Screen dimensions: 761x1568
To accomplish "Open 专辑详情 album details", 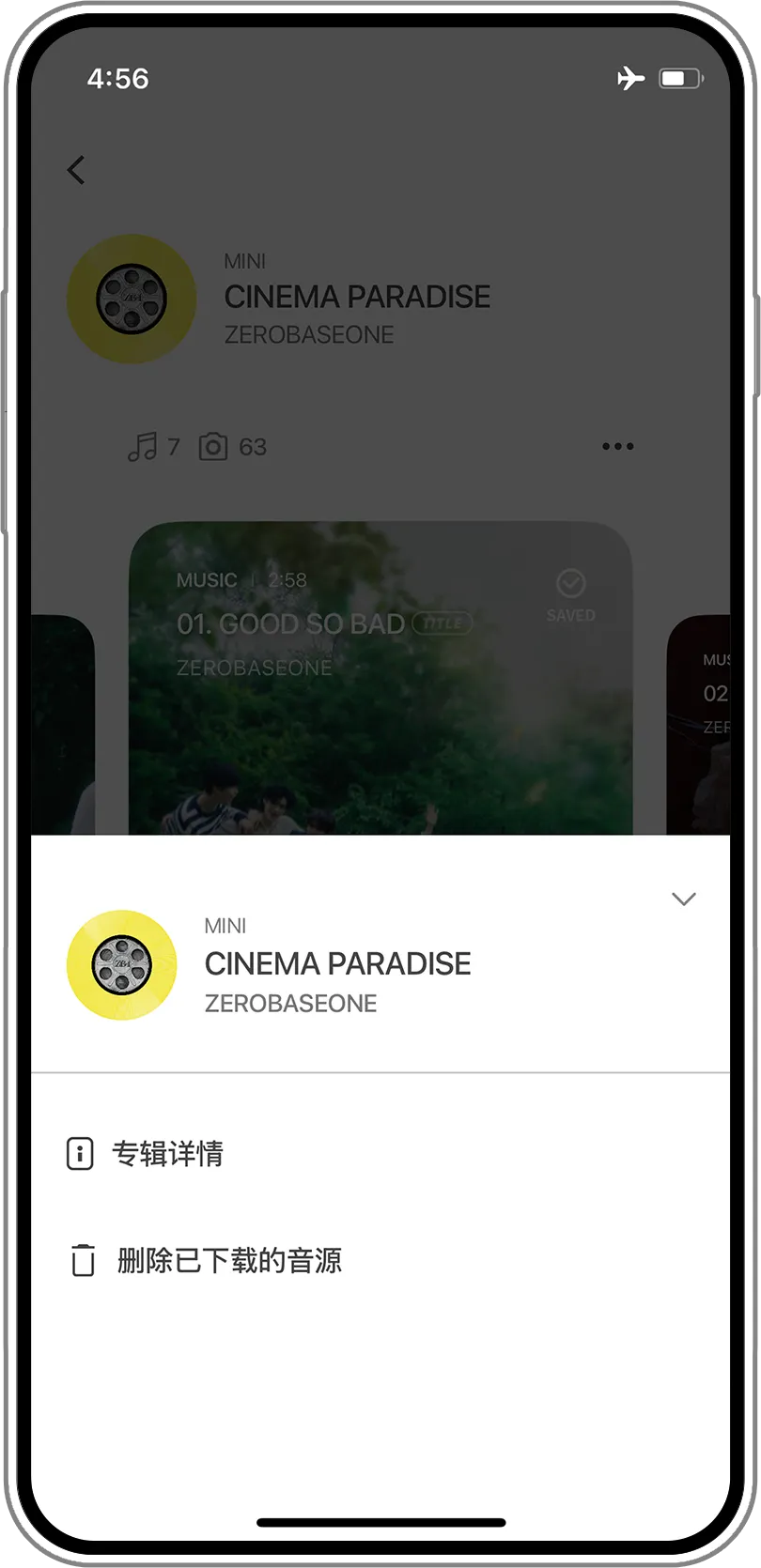I will coord(167,1153).
